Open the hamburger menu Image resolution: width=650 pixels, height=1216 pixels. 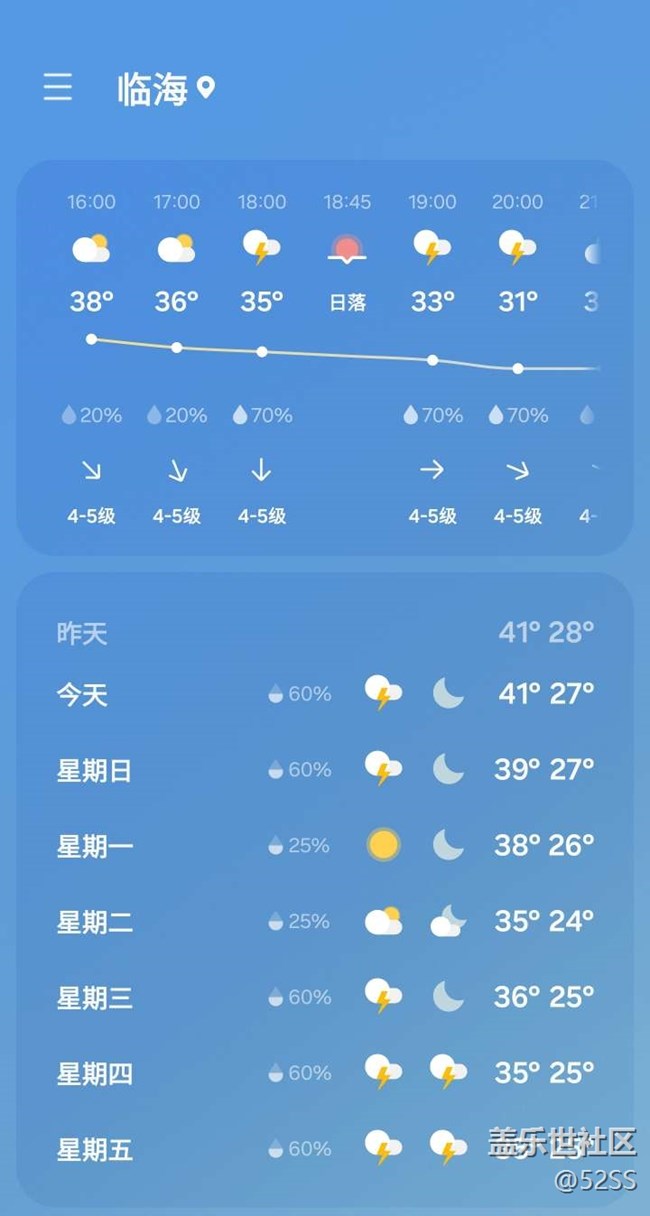(58, 88)
